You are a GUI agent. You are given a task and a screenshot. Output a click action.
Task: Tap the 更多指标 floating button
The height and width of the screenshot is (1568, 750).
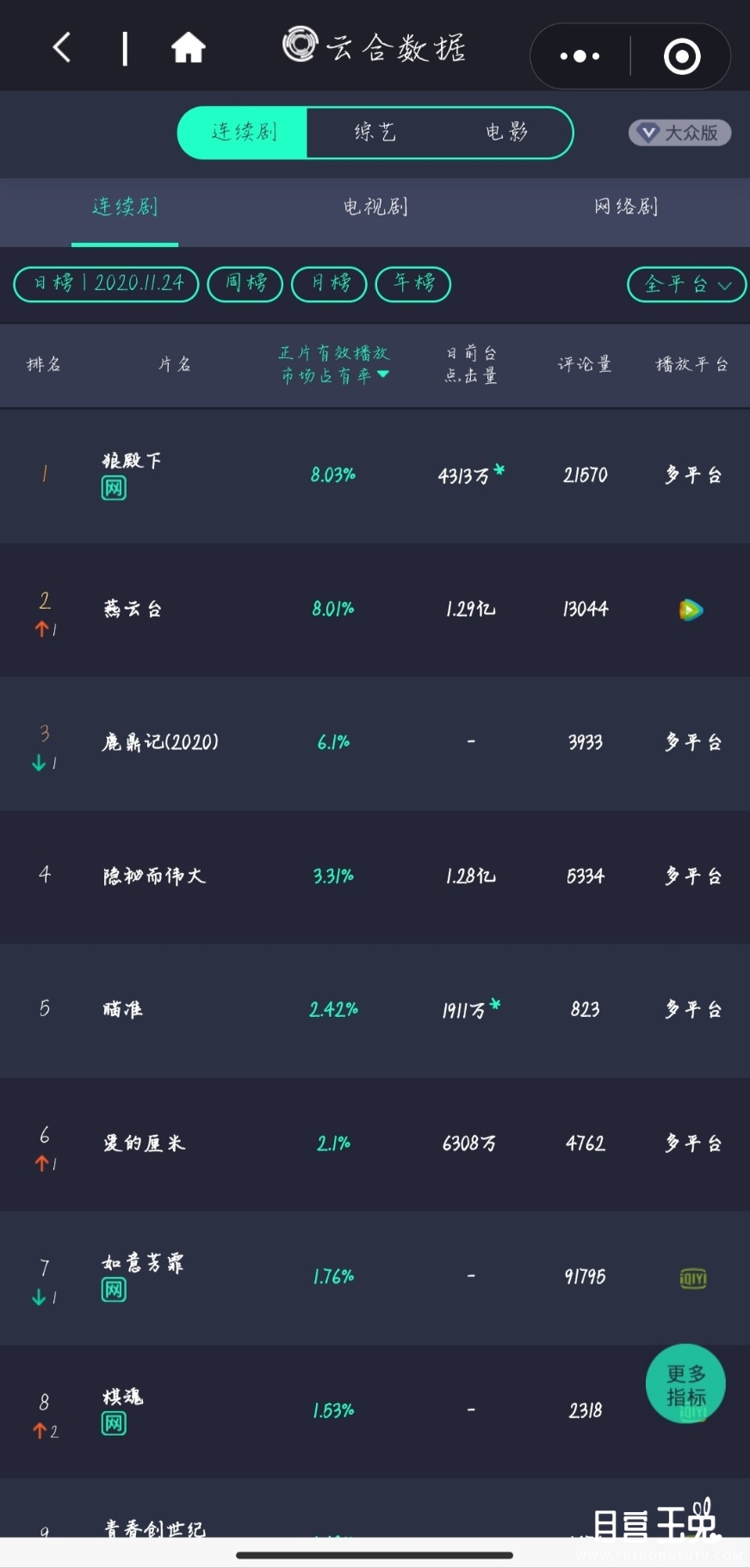click(x=686, y=1385)
